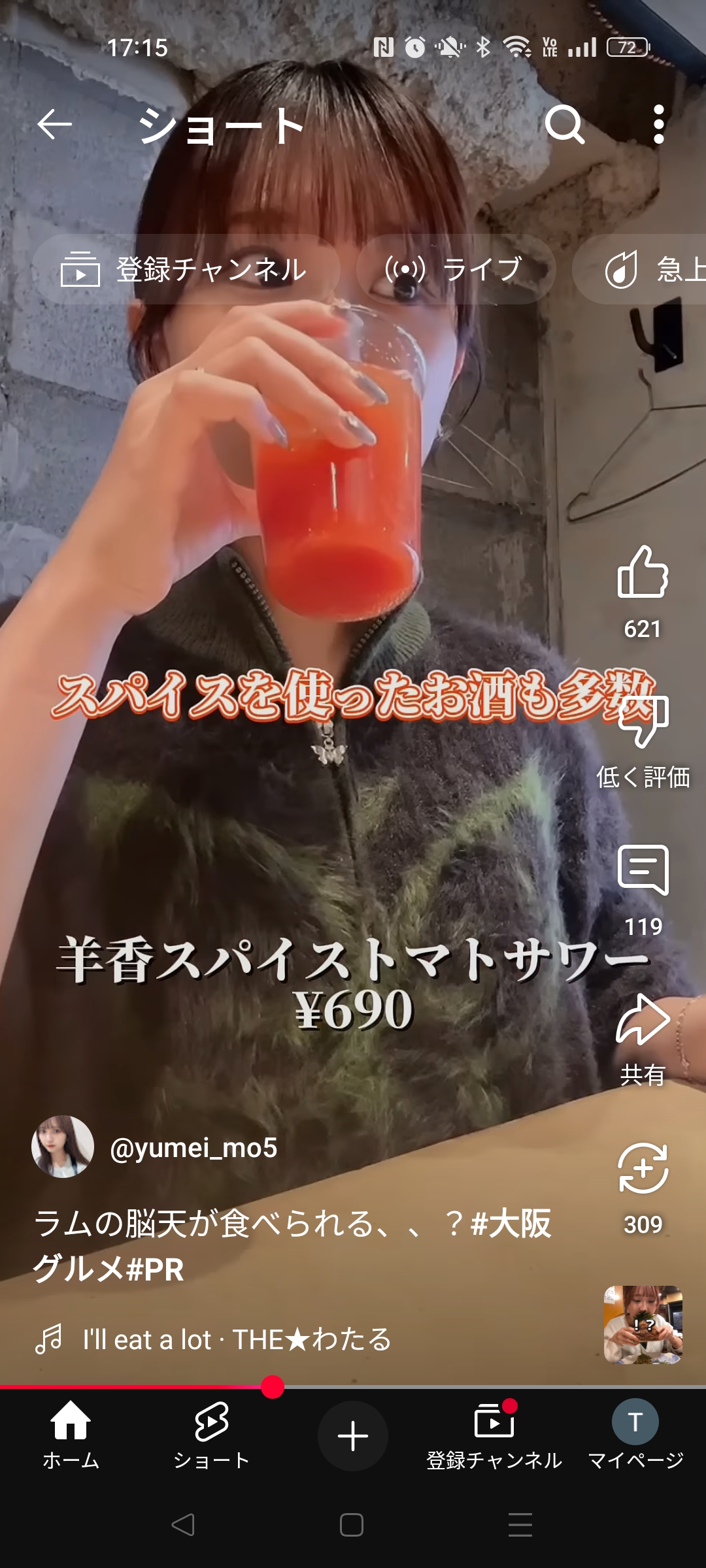The width and height of the screenshot is (706, 1568).
Task: Select the ライブ chip
Action: [456, 269]
